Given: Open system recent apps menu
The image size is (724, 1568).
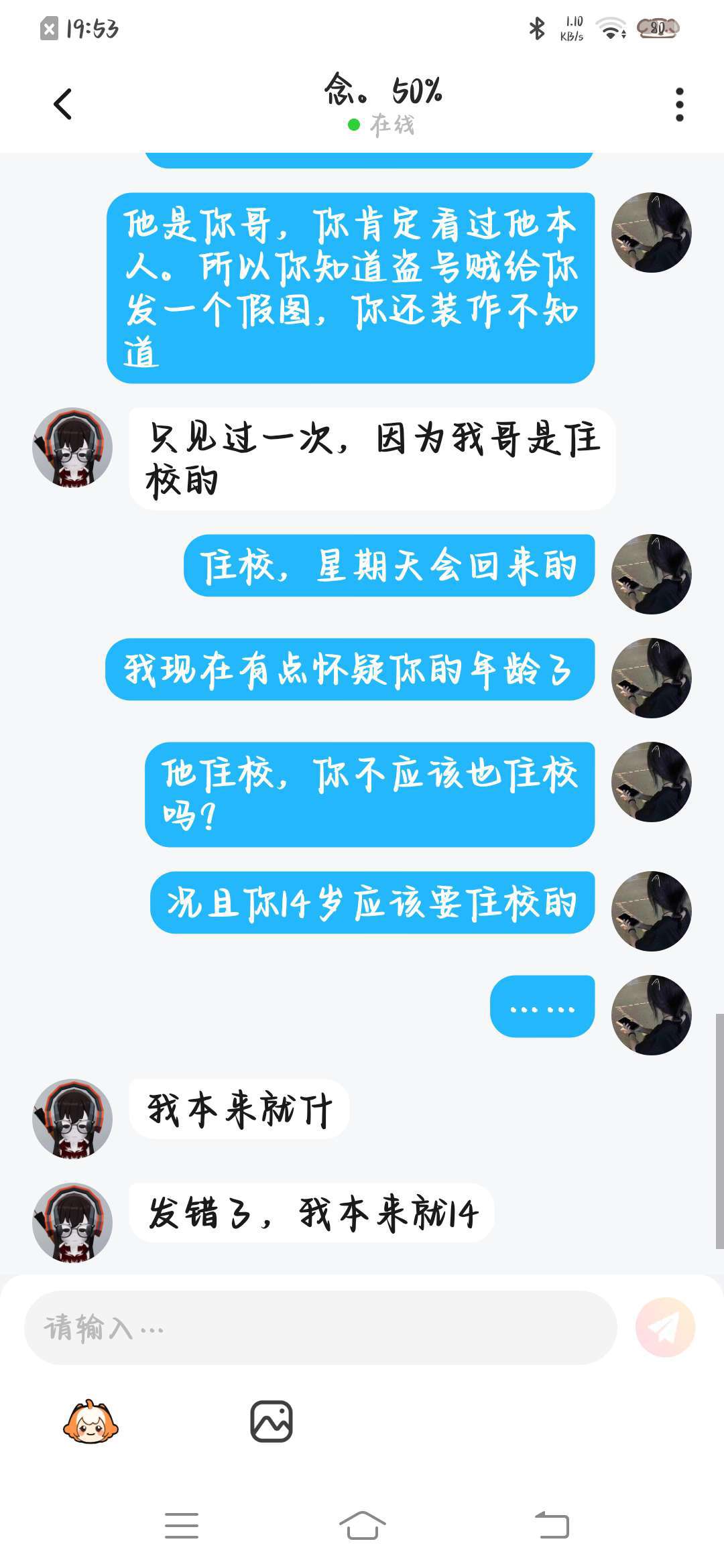Looking at the screenshot, I should click(x=182, y=1526).
